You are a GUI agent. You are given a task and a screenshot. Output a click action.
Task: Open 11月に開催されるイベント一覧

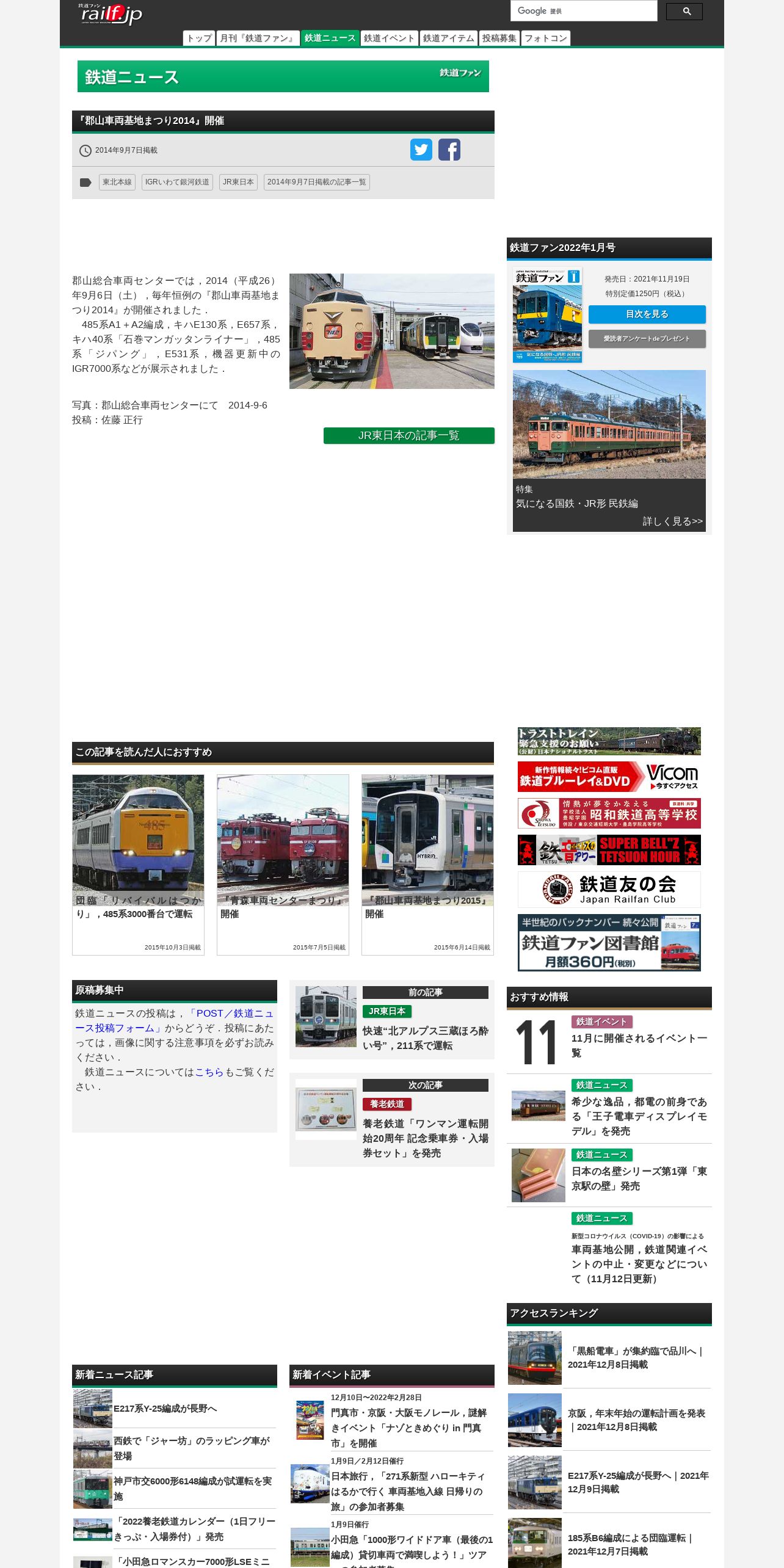(639, 1045)
